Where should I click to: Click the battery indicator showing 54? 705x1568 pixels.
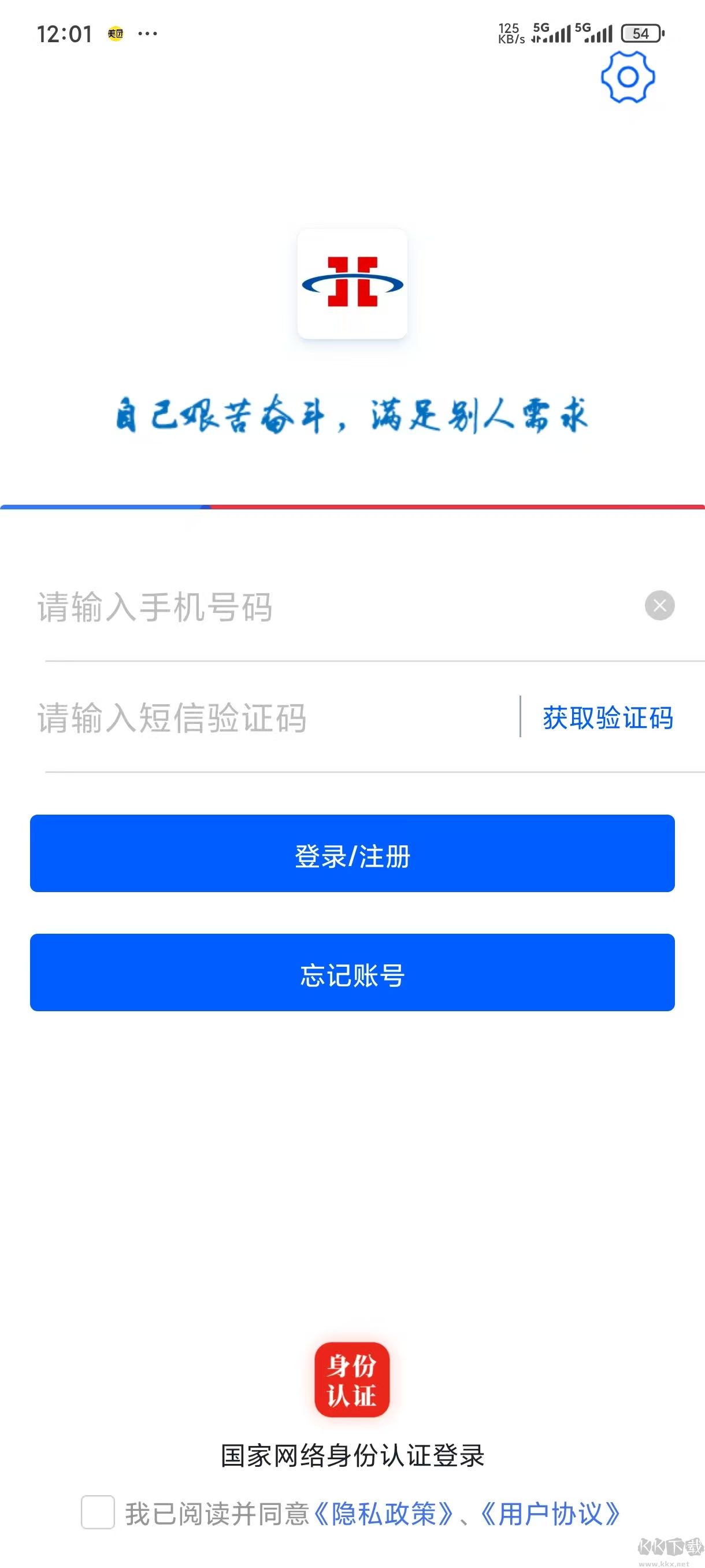(640, 35)
